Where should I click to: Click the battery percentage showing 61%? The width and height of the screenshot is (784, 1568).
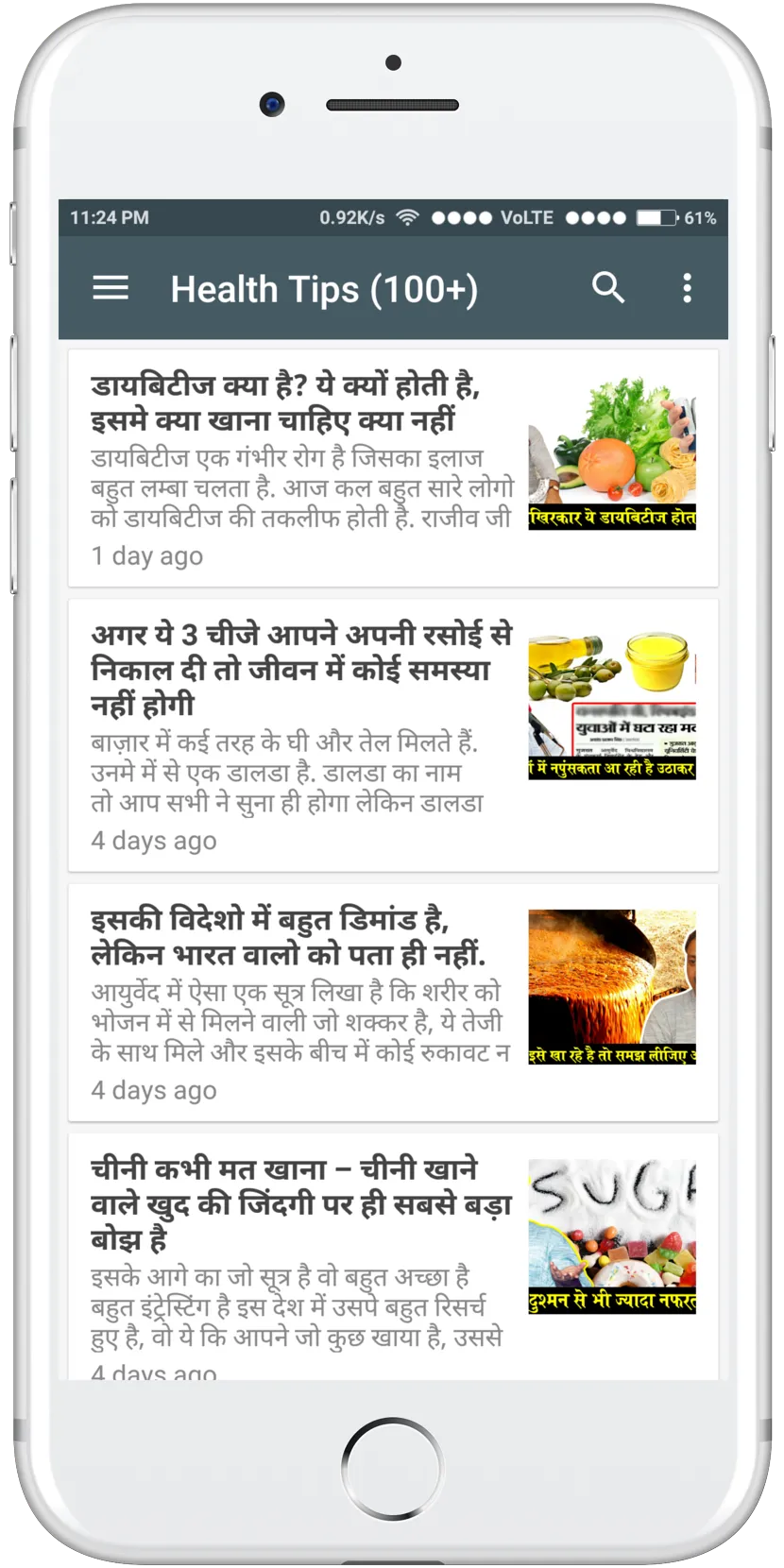click(702, 217)
